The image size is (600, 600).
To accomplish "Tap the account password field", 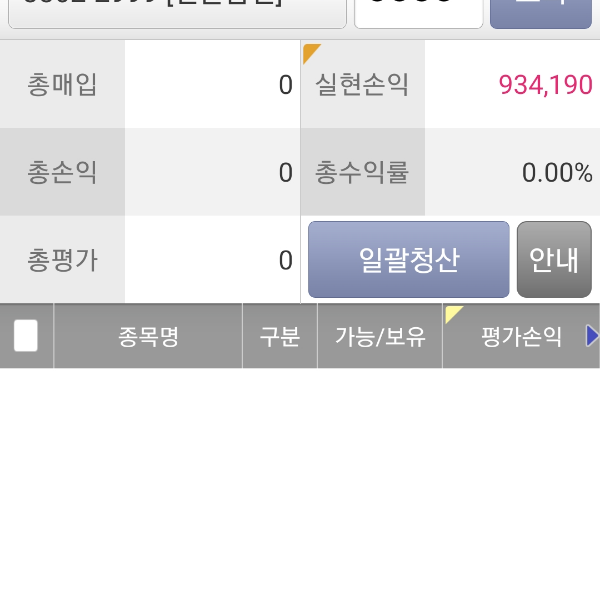I will pyautogui.click(x=418, y=12).
